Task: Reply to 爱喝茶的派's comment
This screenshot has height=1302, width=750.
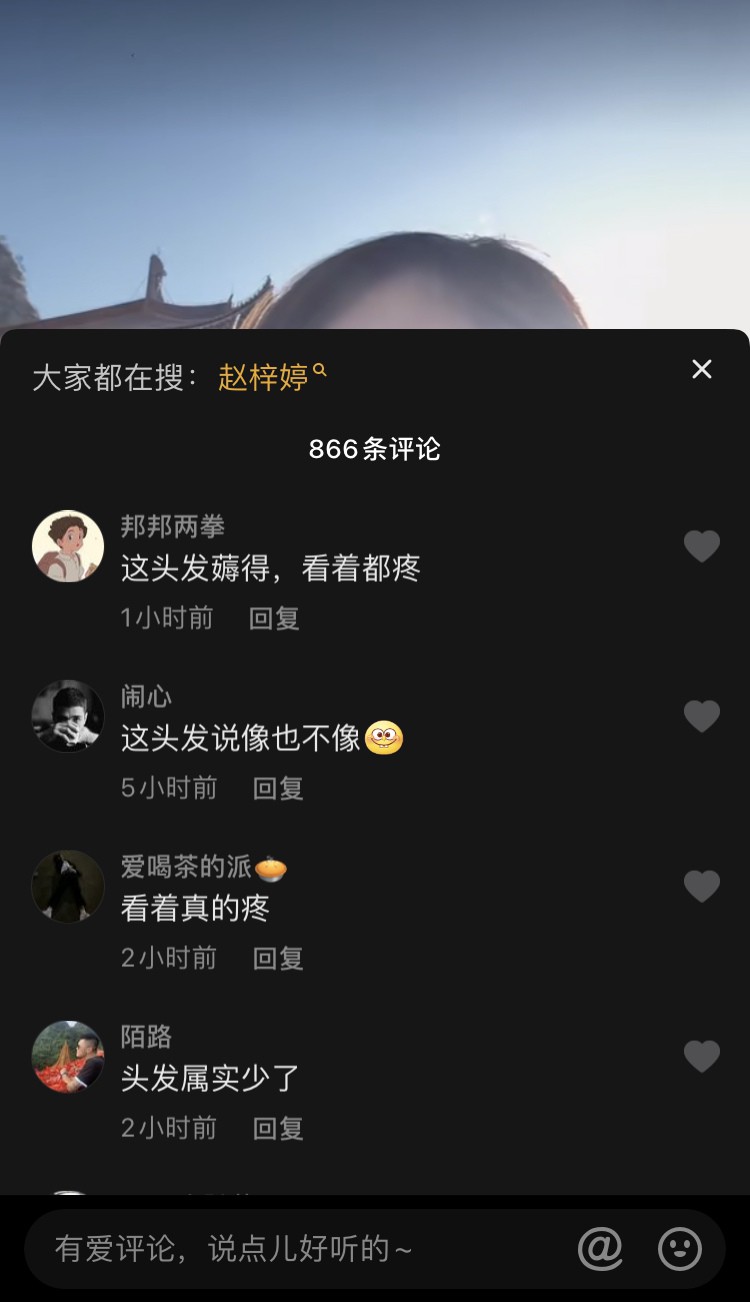Action: [278, 958]
